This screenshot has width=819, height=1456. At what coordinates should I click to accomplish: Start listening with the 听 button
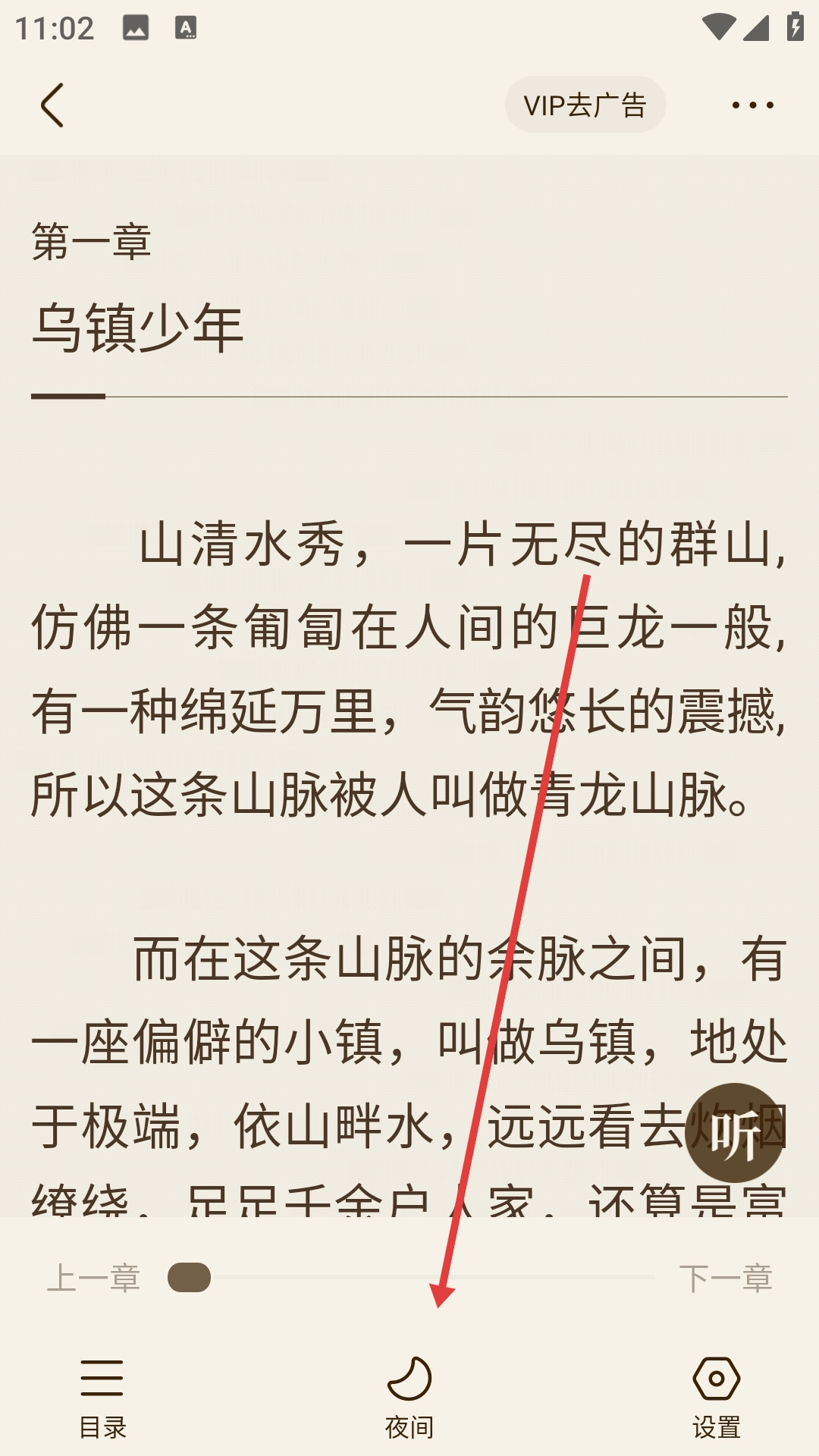734,1133
